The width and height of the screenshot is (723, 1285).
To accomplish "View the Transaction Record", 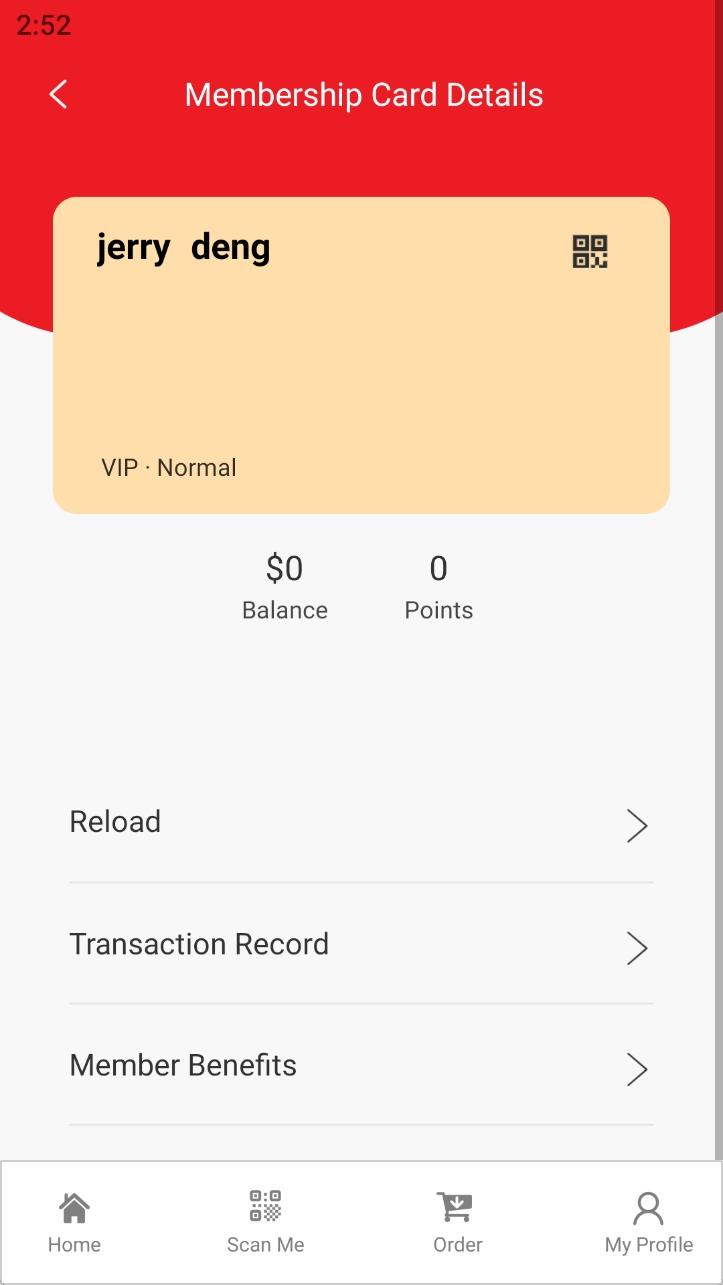I will pyautogui.click(x=361, y=945).
